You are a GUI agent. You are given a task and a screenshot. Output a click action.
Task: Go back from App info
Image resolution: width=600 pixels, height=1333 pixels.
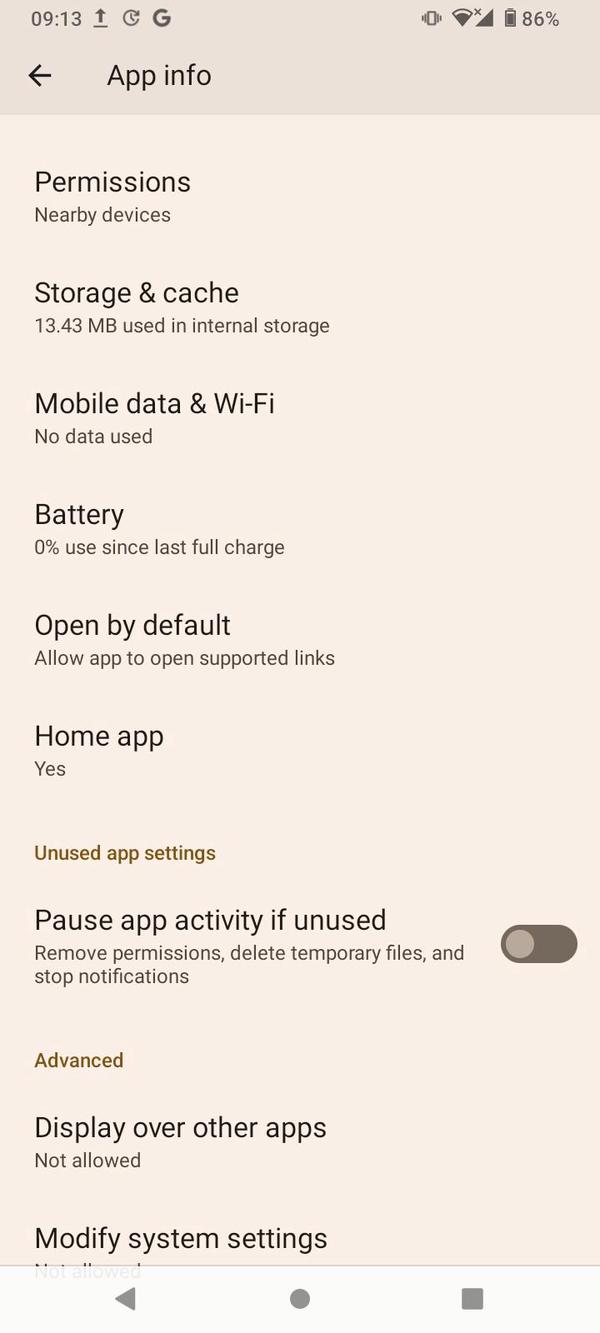(x=40, y=75)
